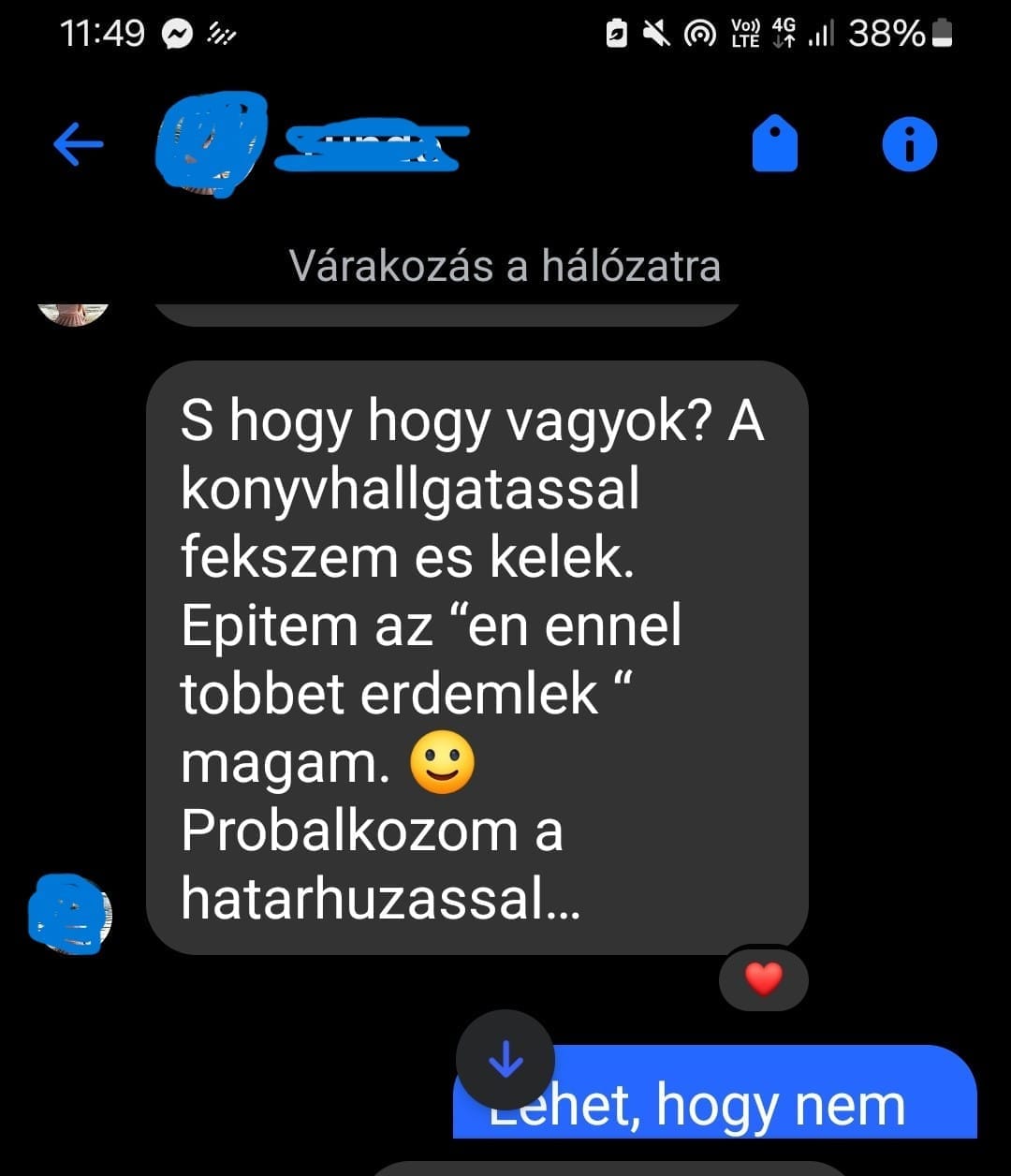This screenshot has width=1011, height=1176.
Task: Tap the blue tag icon in header
Action: point(775,146)
